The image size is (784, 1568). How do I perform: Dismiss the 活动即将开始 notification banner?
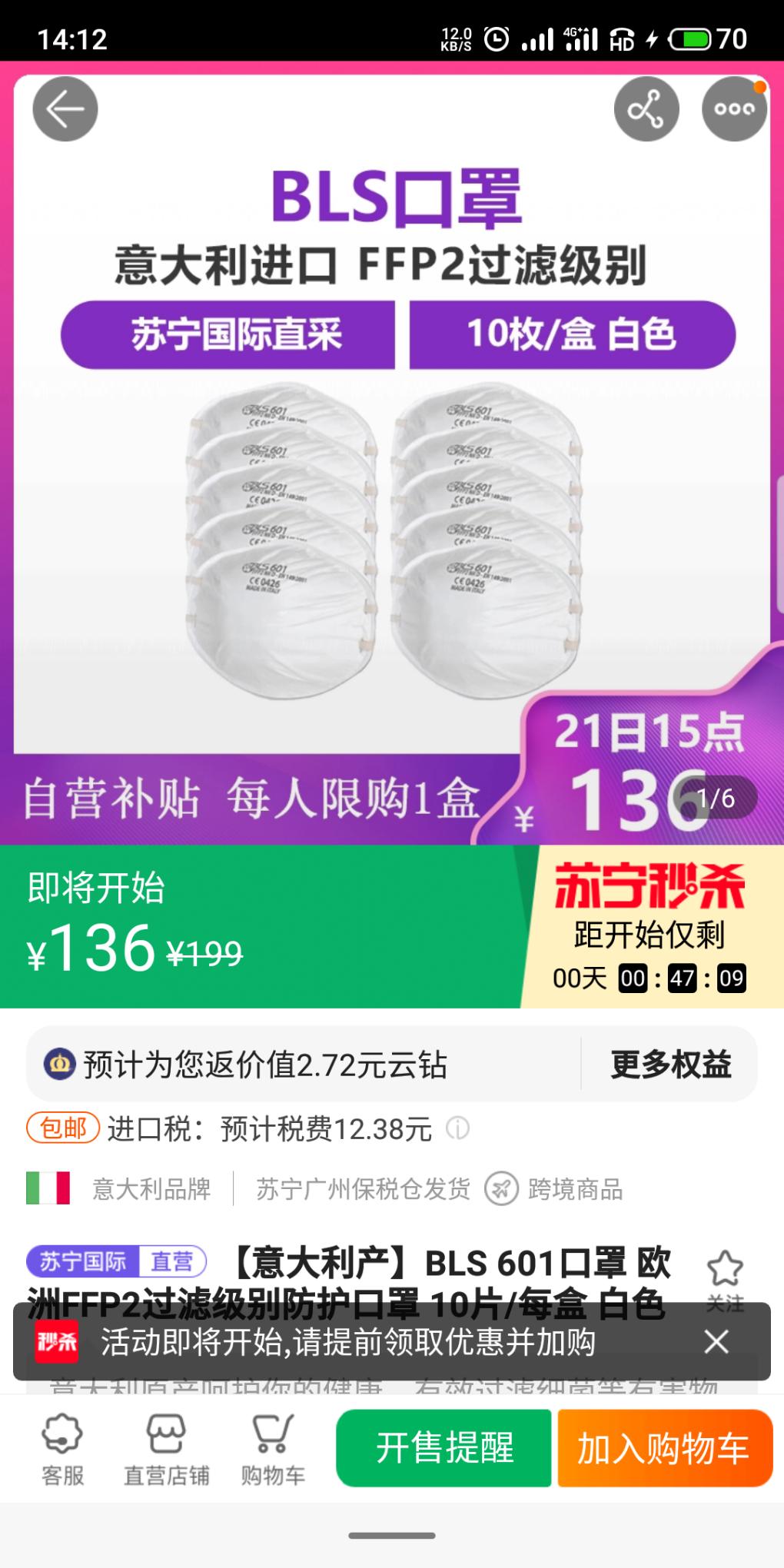click(x=716, y=1342)
